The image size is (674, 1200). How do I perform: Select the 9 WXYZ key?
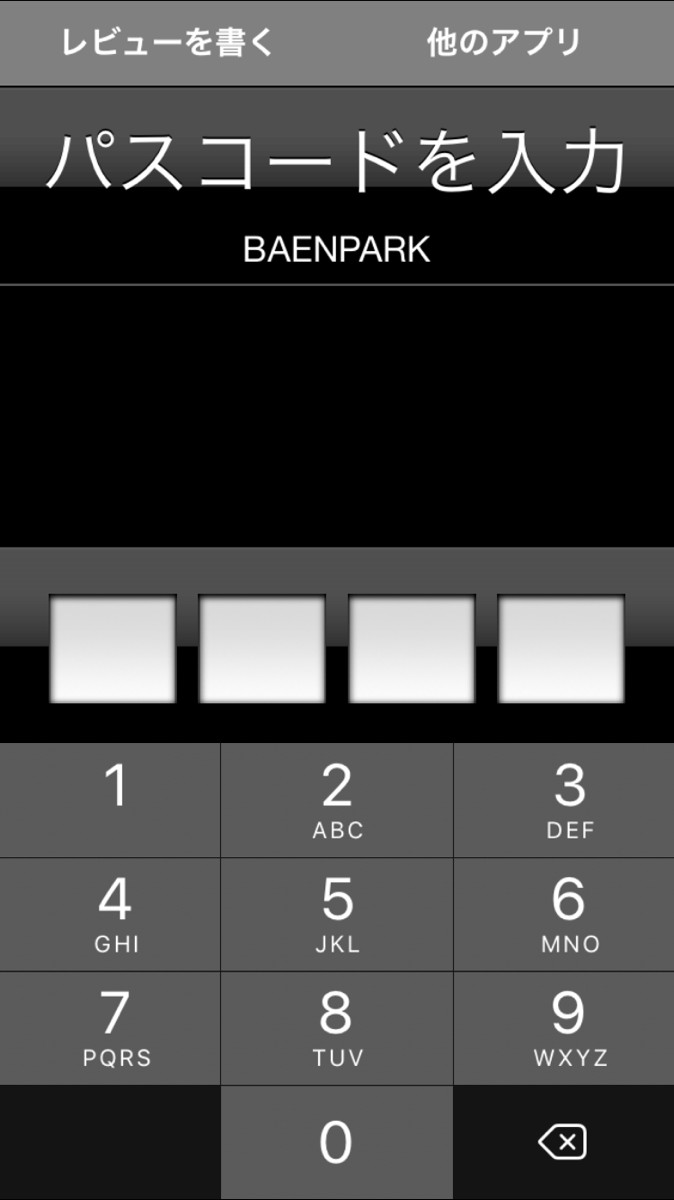(x=564, y=1028)
